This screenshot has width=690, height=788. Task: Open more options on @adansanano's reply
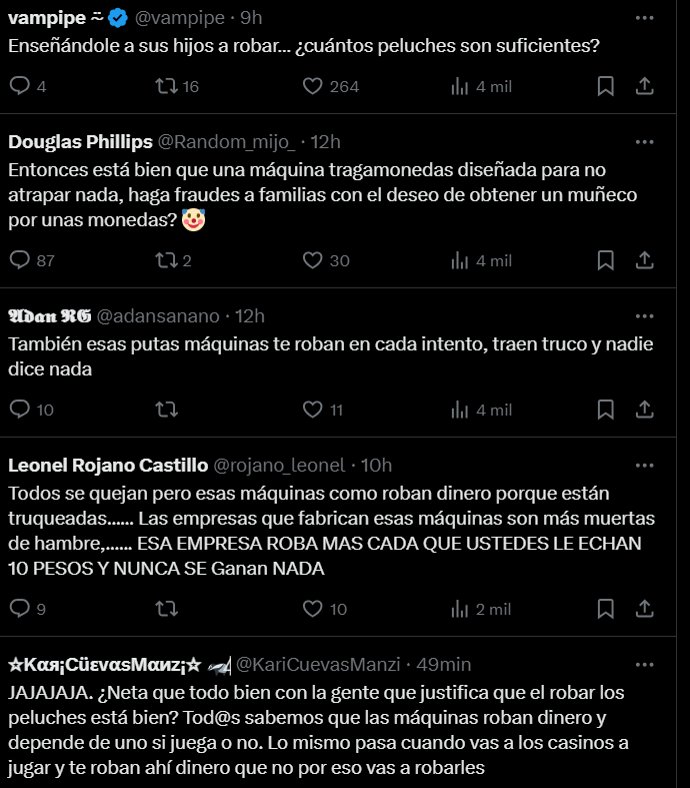645,315
